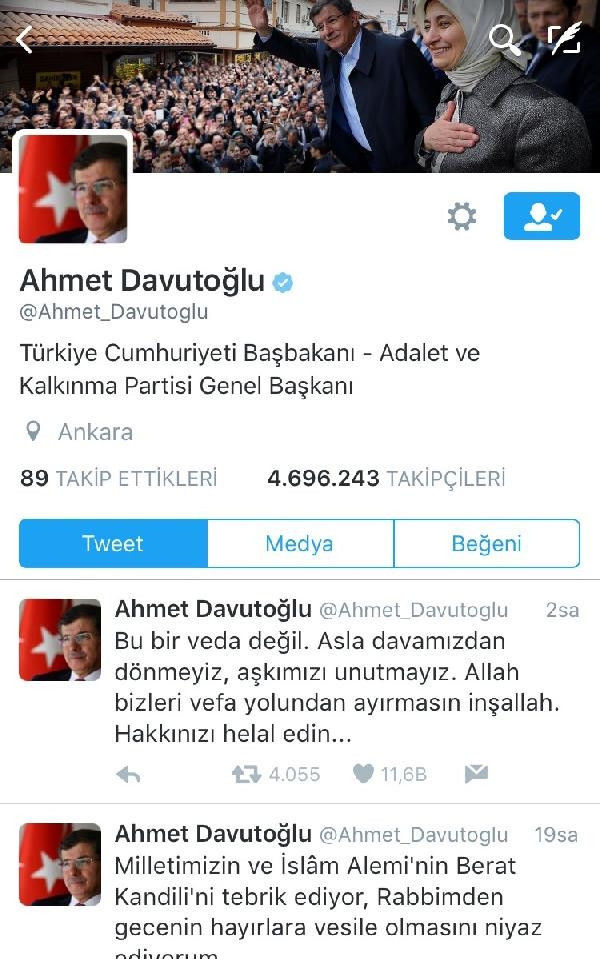View Ahmet Davutoğlu's profile photo
Image resolution: width=600 pixels, height=959 pixels.
pyautogui.click(x=73, y=188)
